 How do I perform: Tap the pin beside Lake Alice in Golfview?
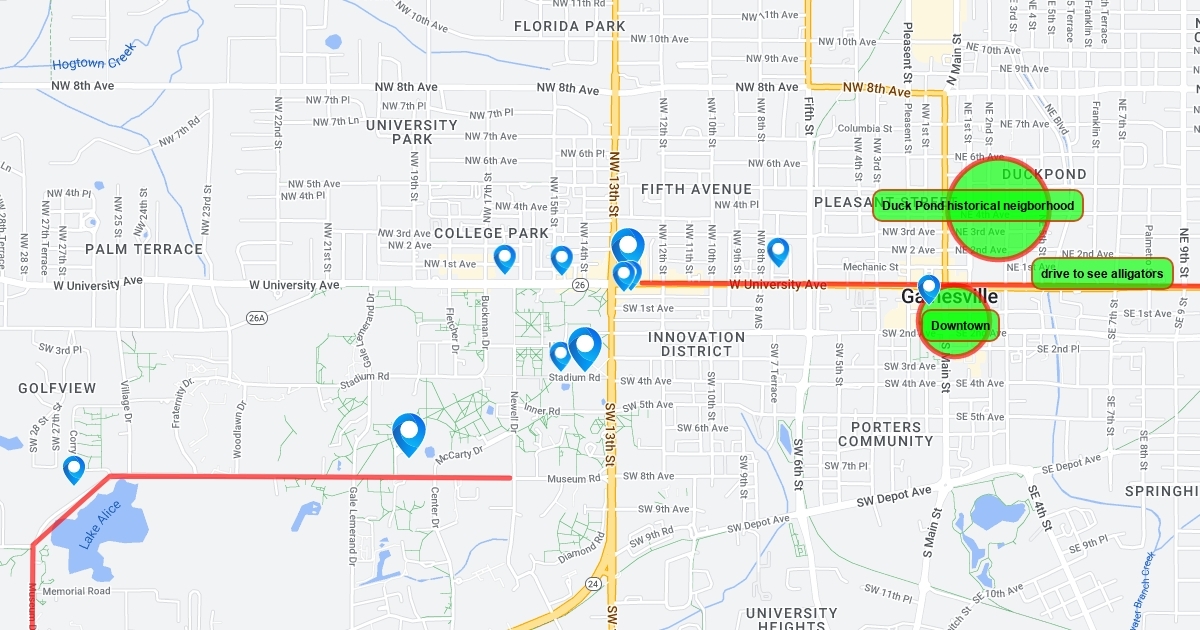(73, 468)
